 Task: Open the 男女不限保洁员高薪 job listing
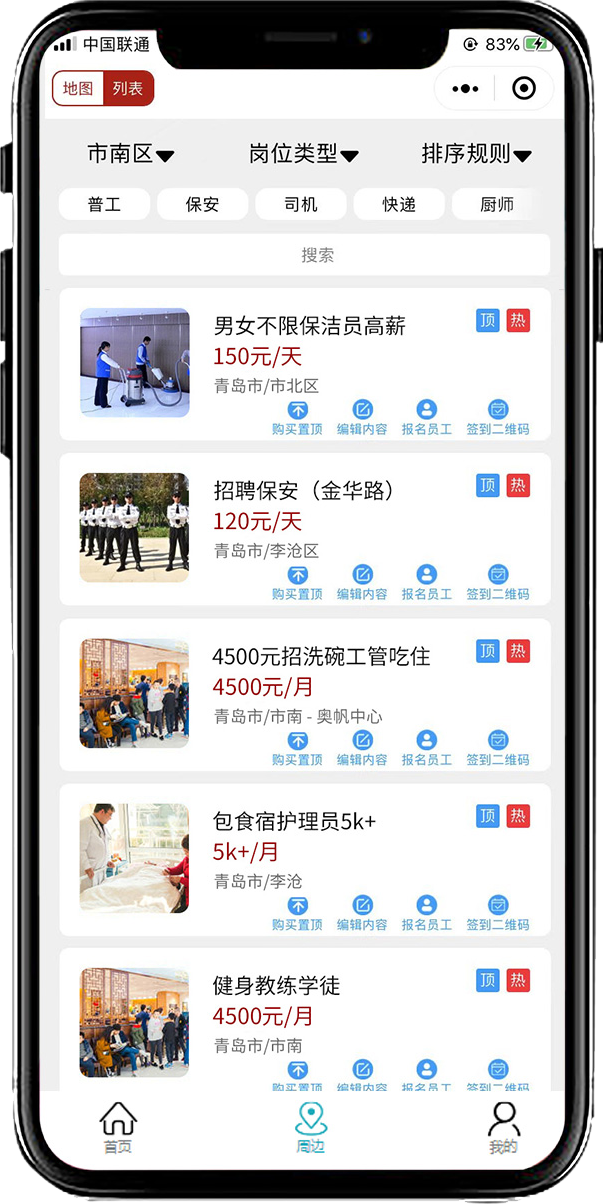[309, 326]
